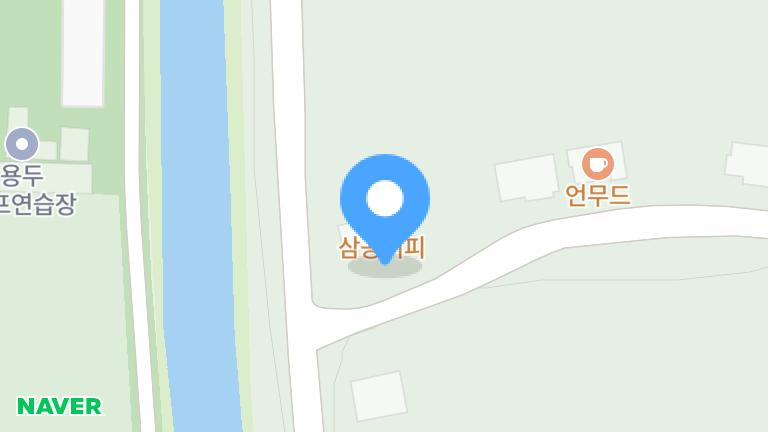Open the 언무드 cafe place marker
Image resolution: width=768 pixels, height=432 pixels.
[598, 164]
